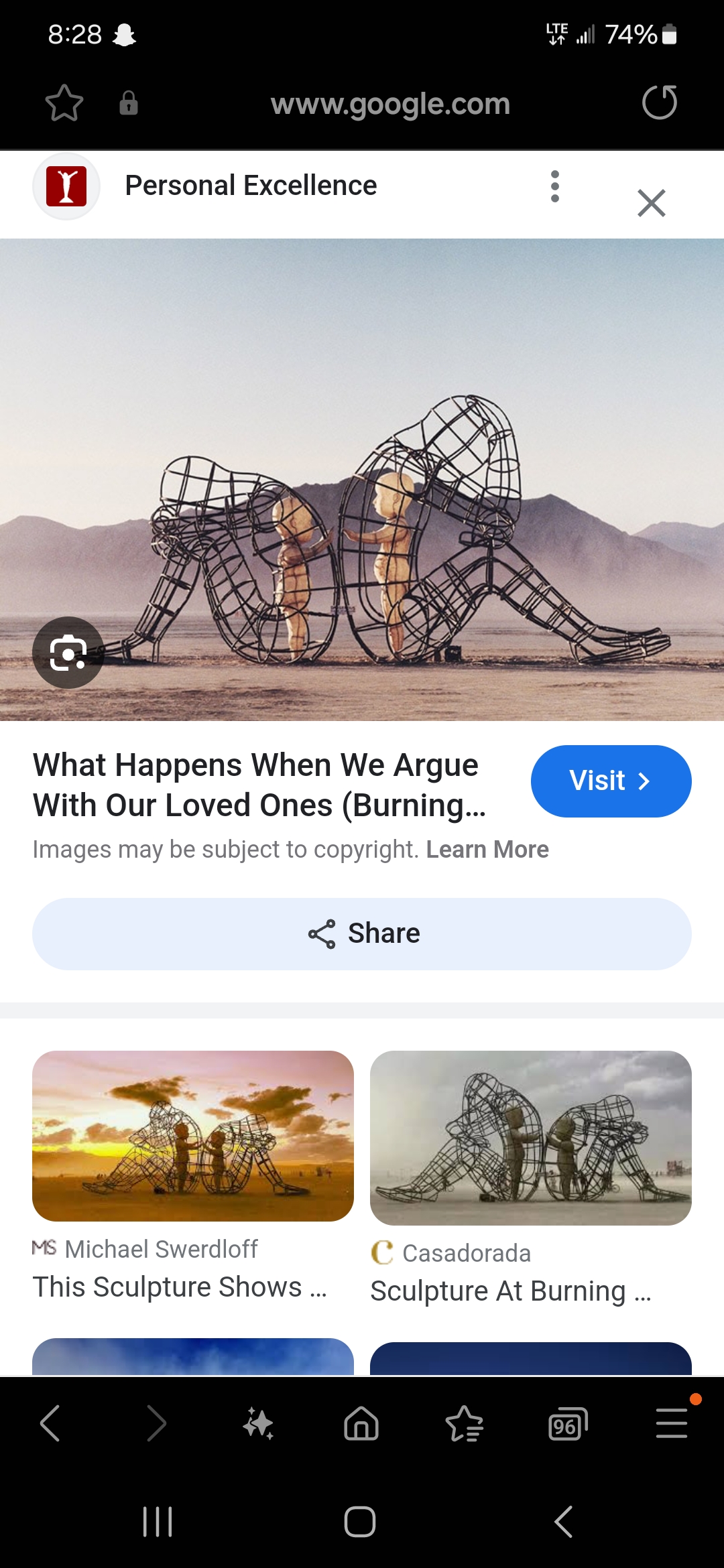Open the three-dot options menu
This screenshot has height=1568, width=724.
click(554, 186)
